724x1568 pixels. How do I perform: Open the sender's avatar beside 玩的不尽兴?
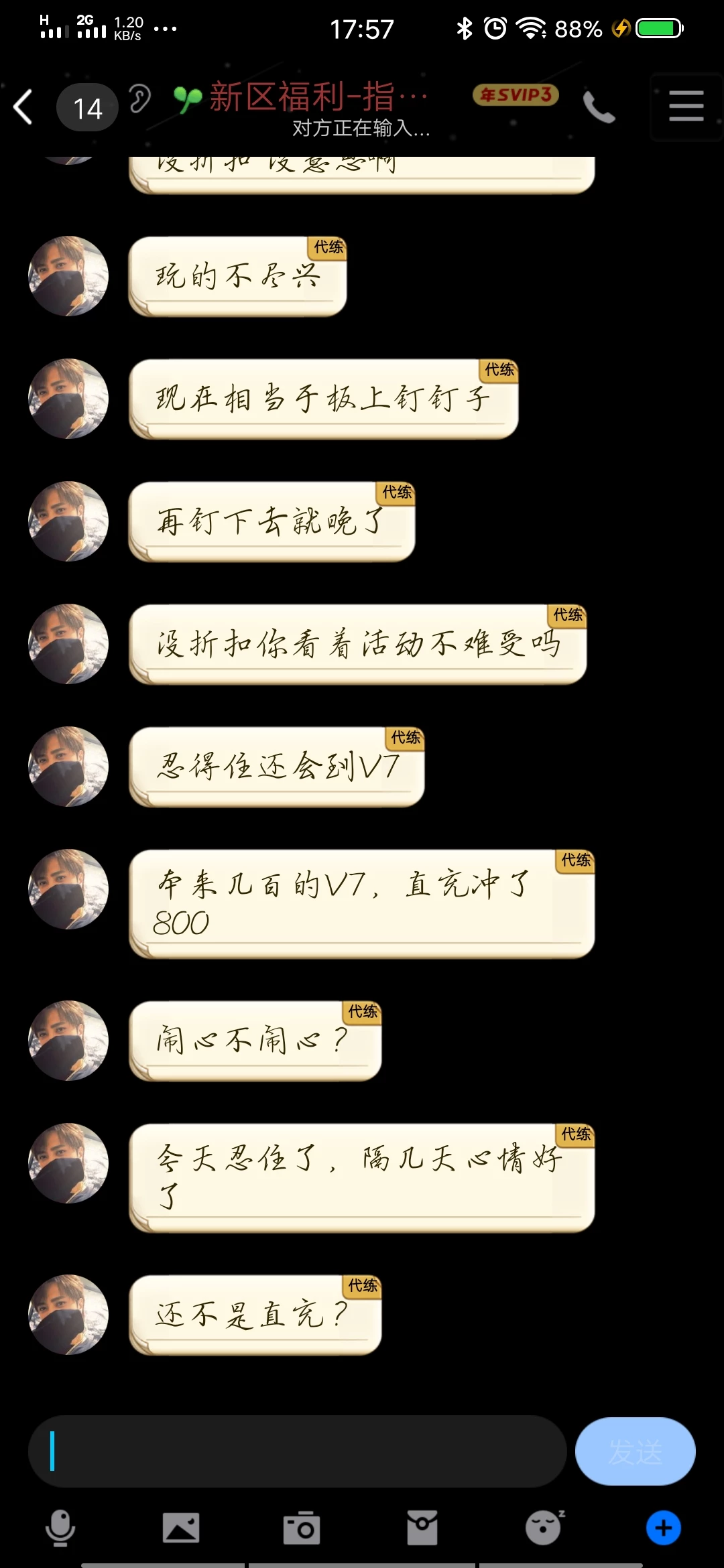pyautogui.click(x=68, y=276)
